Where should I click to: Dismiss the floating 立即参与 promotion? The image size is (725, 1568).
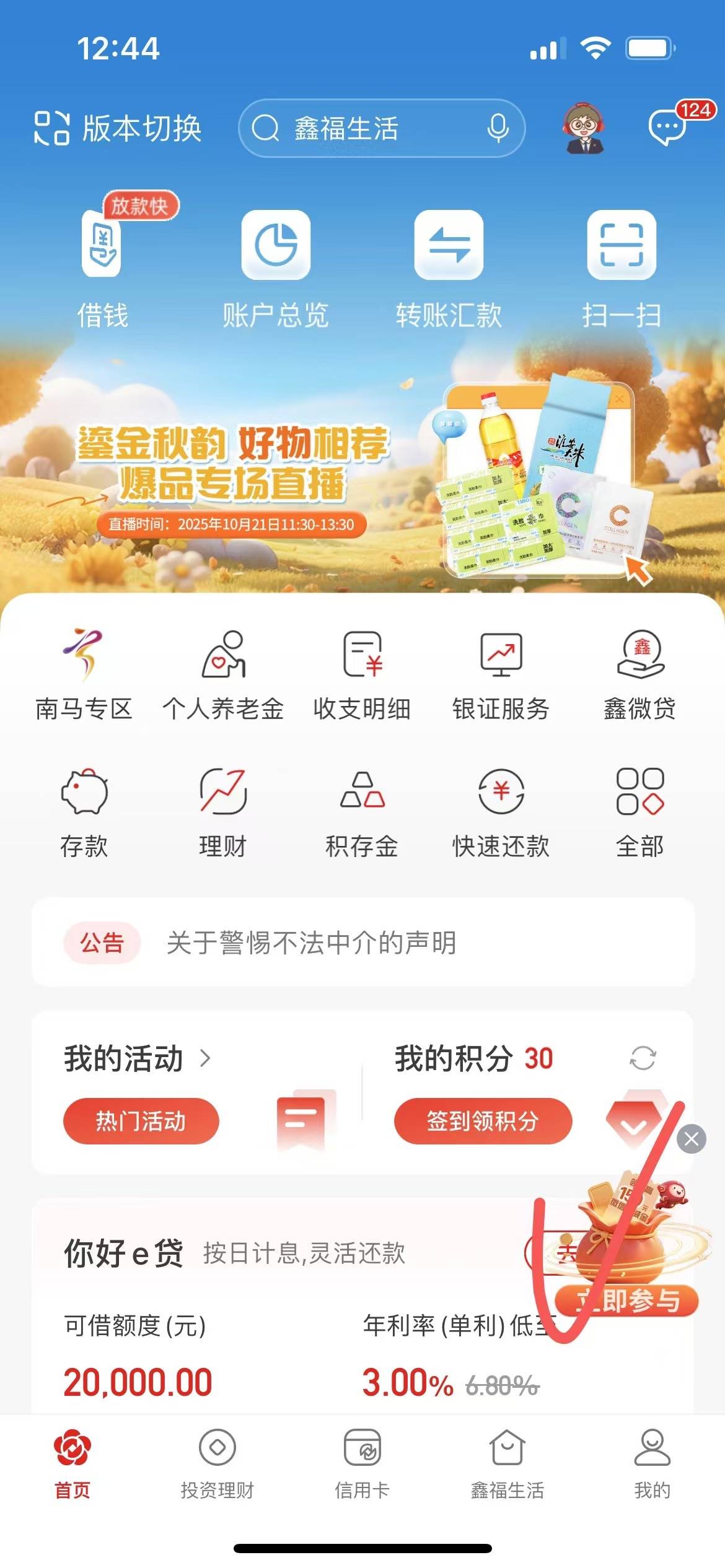click(x=692, y=1139)
